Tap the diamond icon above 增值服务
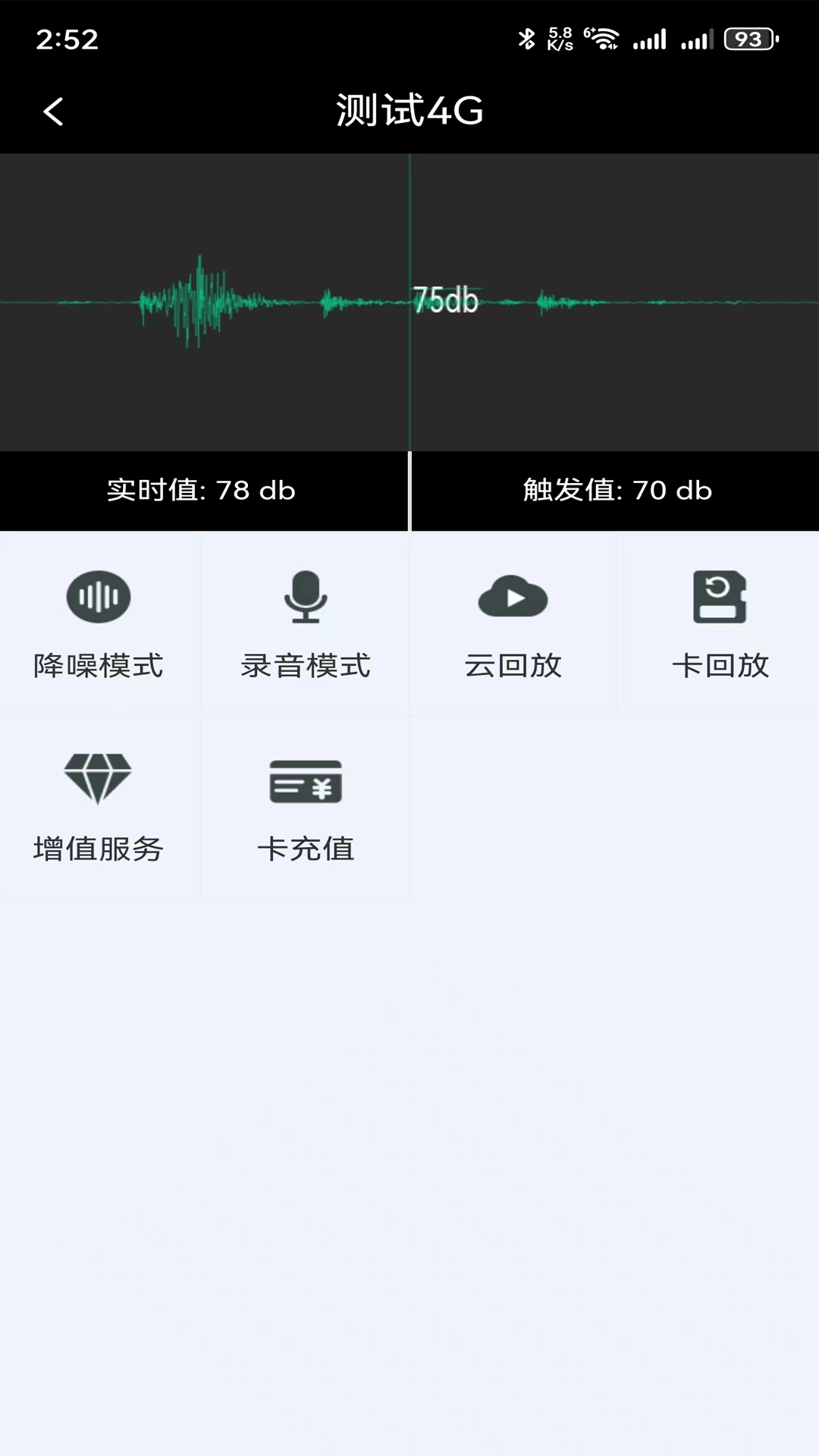The height and width of the screenshot is (1456, 819). pos(99,777)
